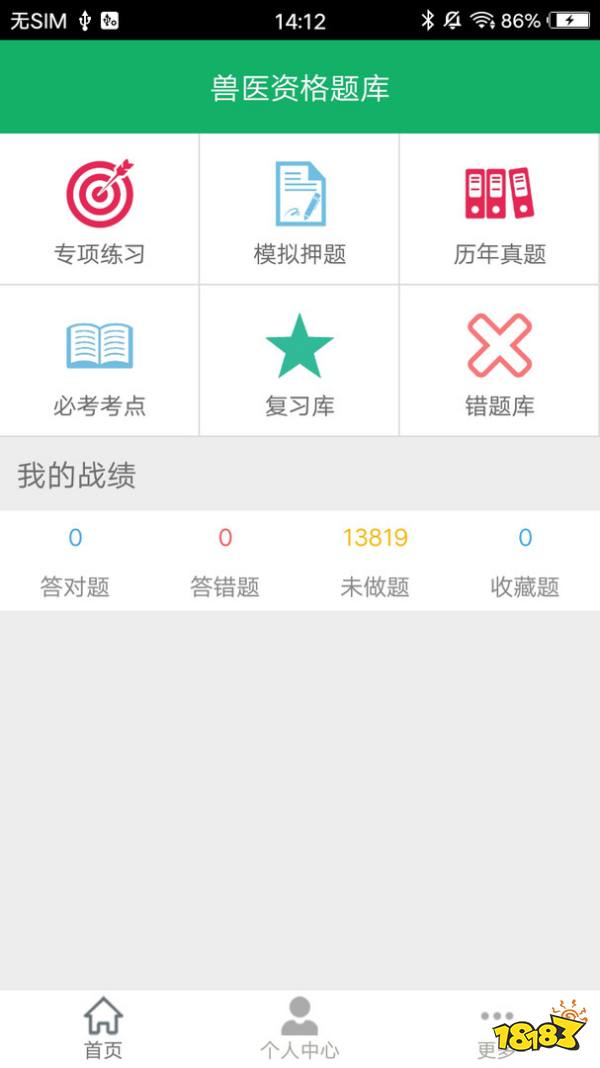The image size is (600, 1068).
Task: Open 专项练习 practice section
Action: pos(99,209)
